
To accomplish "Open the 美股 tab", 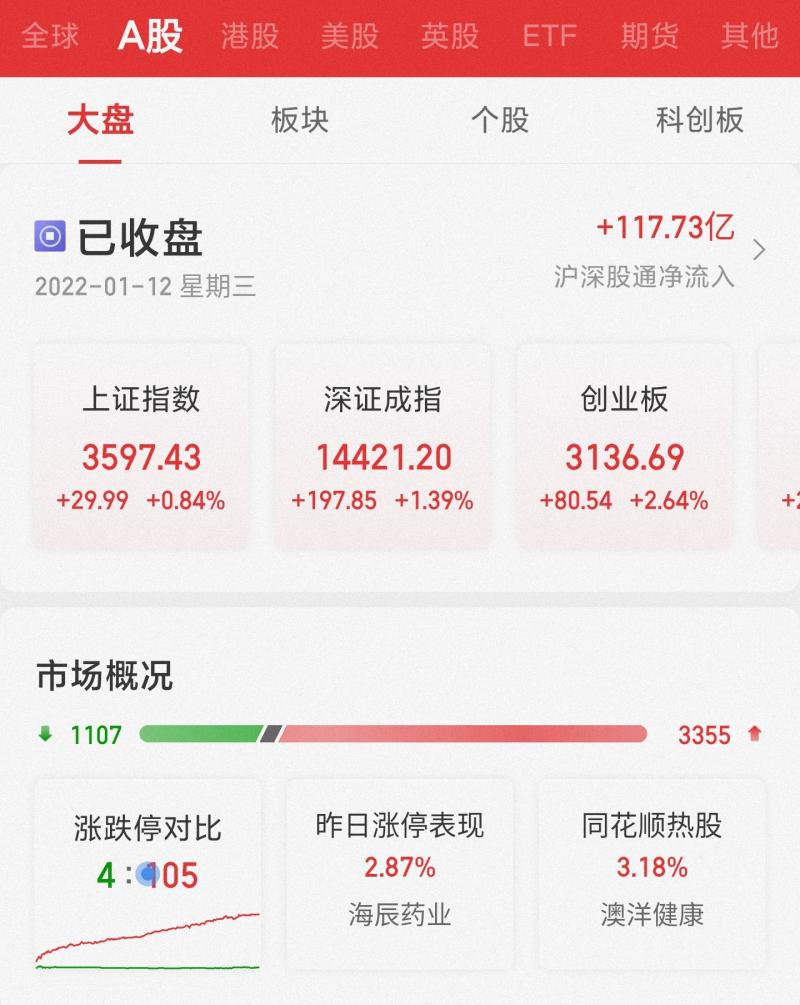I will point(350,37).
